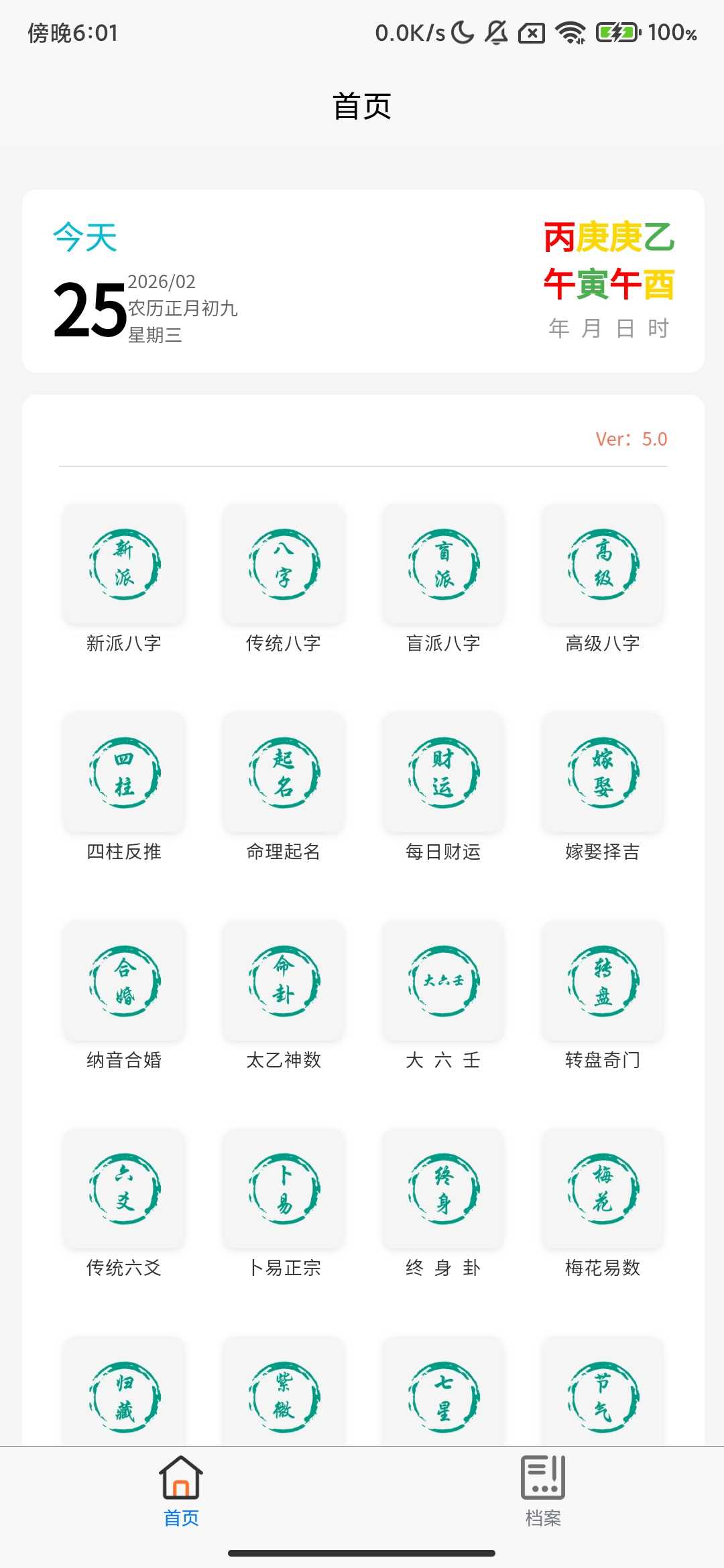
Task: Open 嫁娶择吉 (Wedding Date Selection)
Action: (x=602, y=774)
